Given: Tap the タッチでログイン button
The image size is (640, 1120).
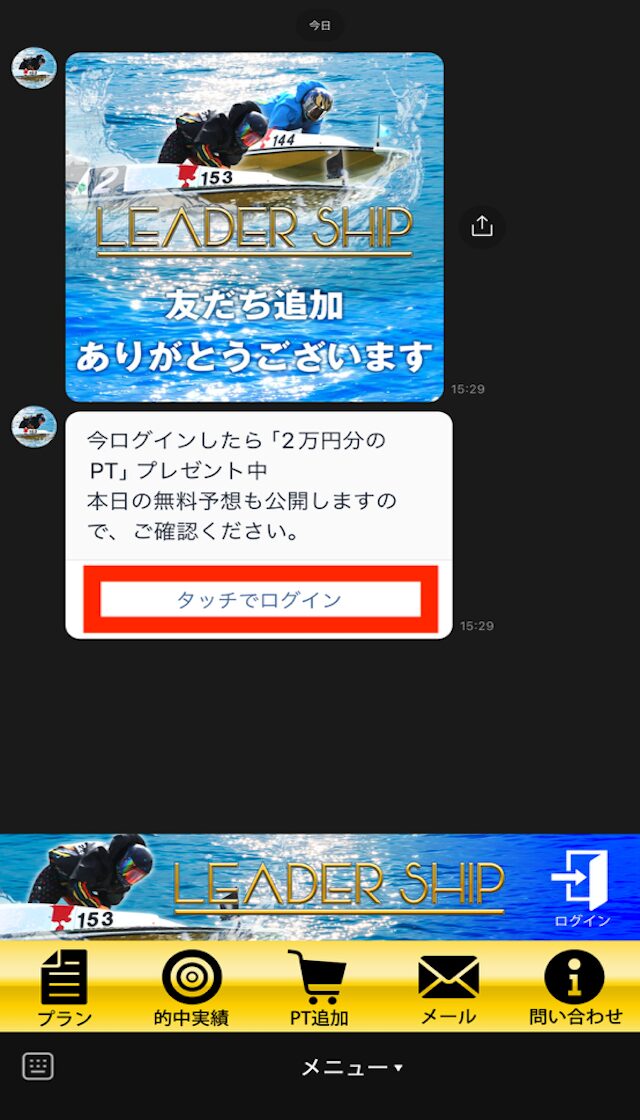Looking at the screenshot, I should 260,600.
